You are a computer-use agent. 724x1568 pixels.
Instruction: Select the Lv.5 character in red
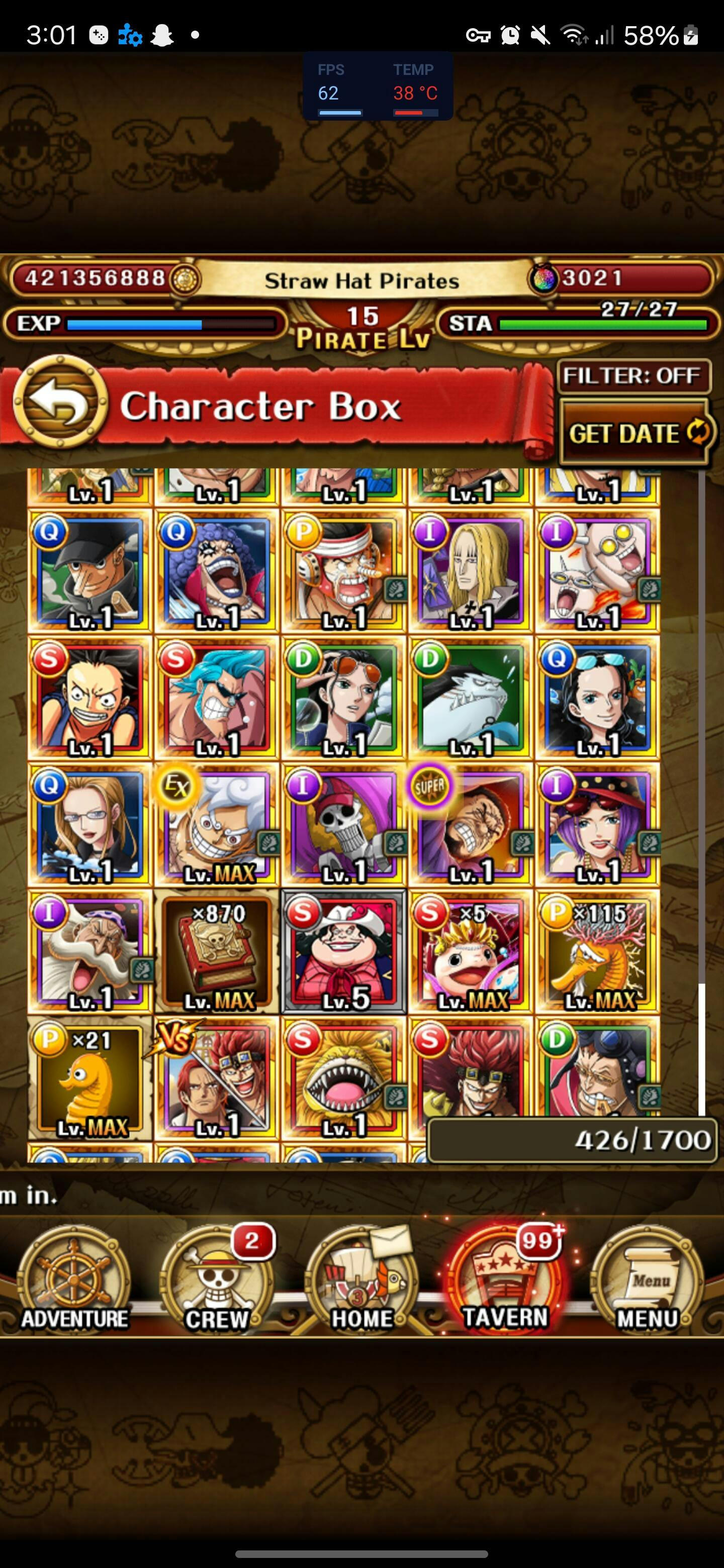click(x=343, y=952)
